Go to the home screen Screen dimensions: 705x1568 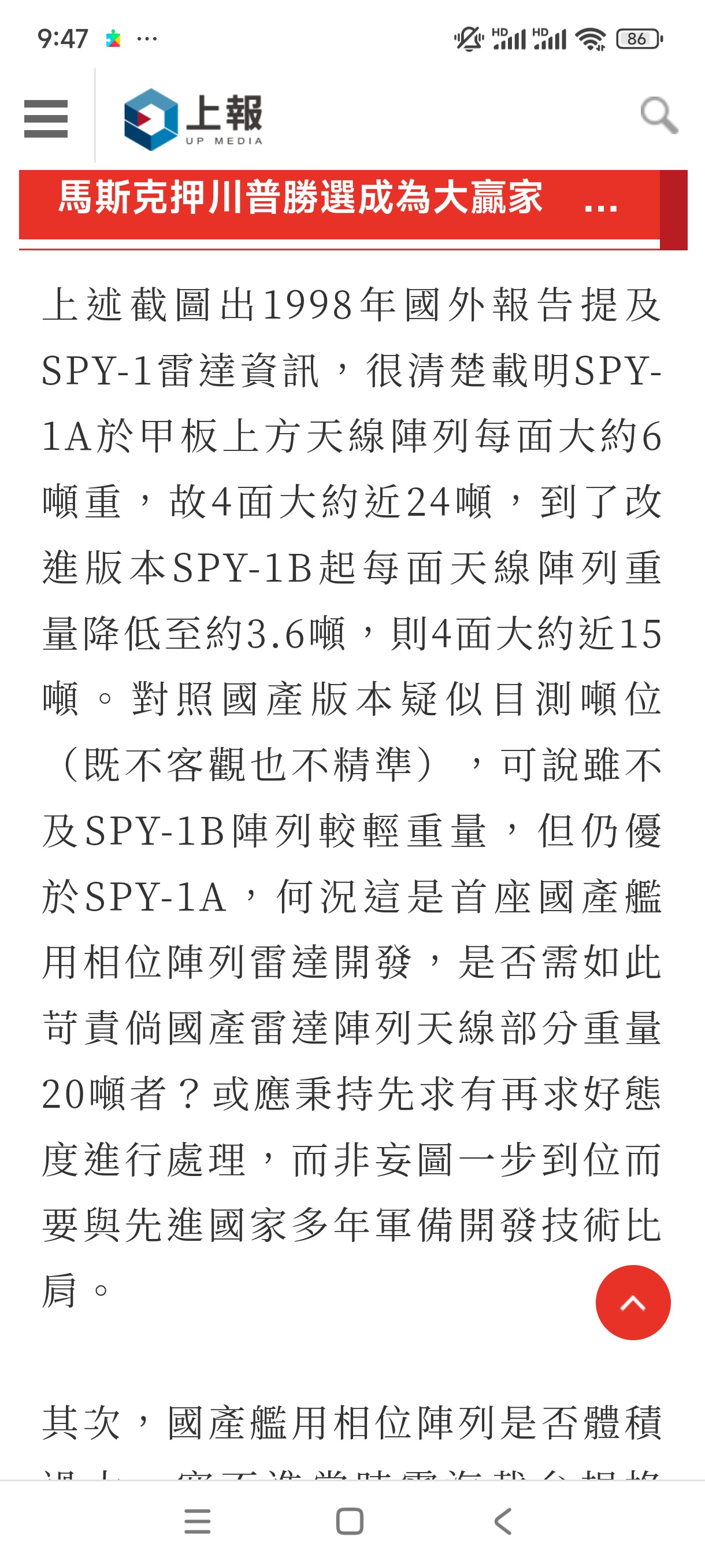[x=350, y=1522]
